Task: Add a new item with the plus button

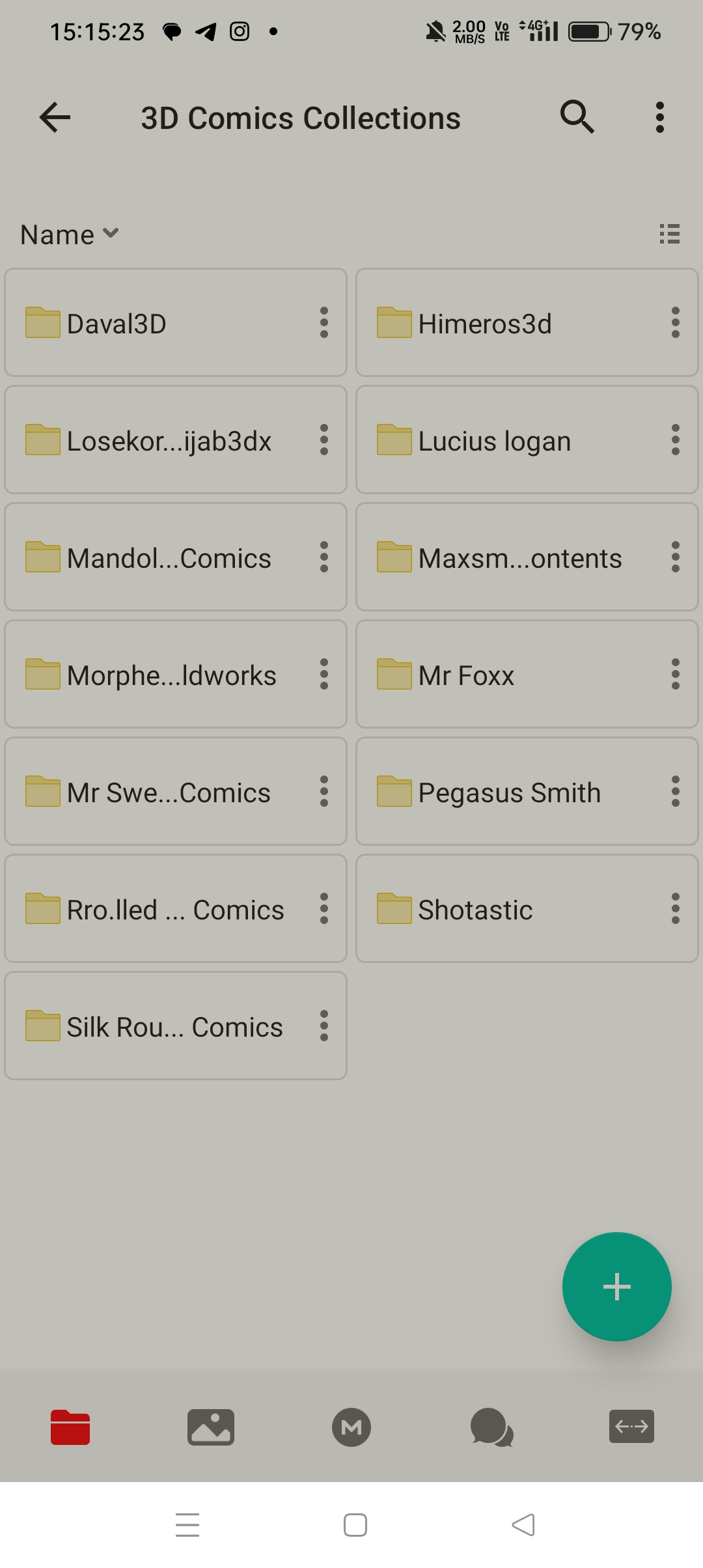Action: (x=616, y=1287)
